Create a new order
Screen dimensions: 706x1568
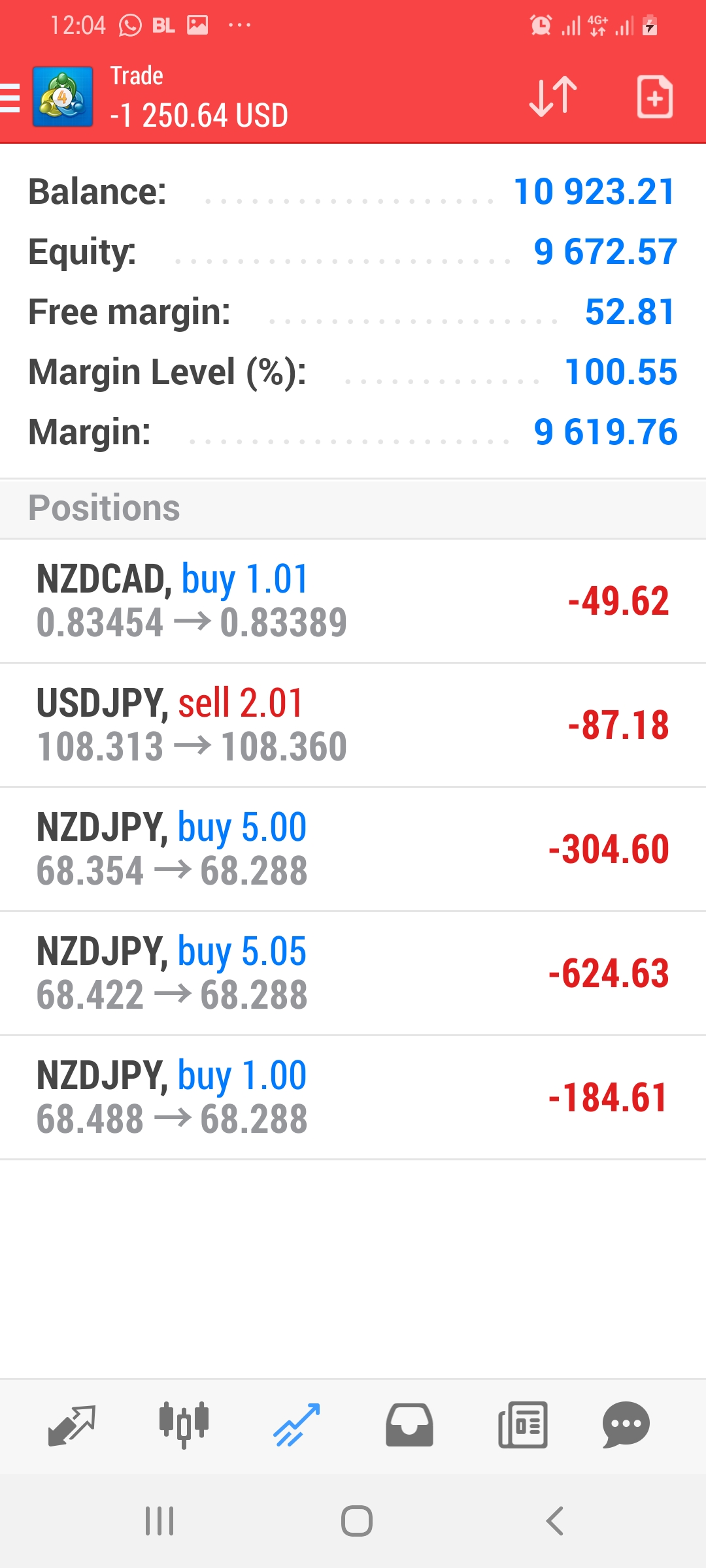(x=654, y=97)
